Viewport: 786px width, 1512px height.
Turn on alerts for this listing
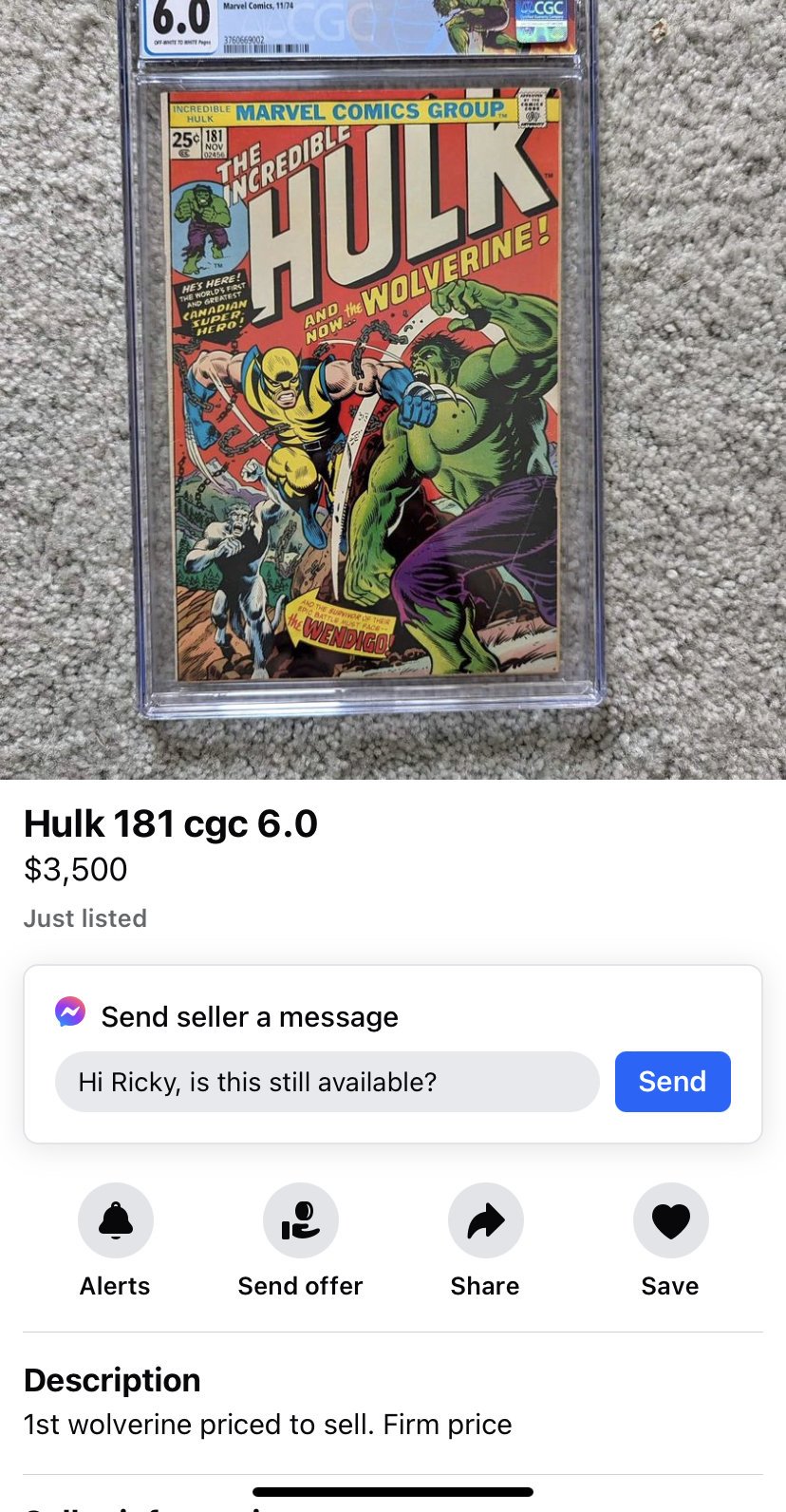click(x=115, y=1220)
